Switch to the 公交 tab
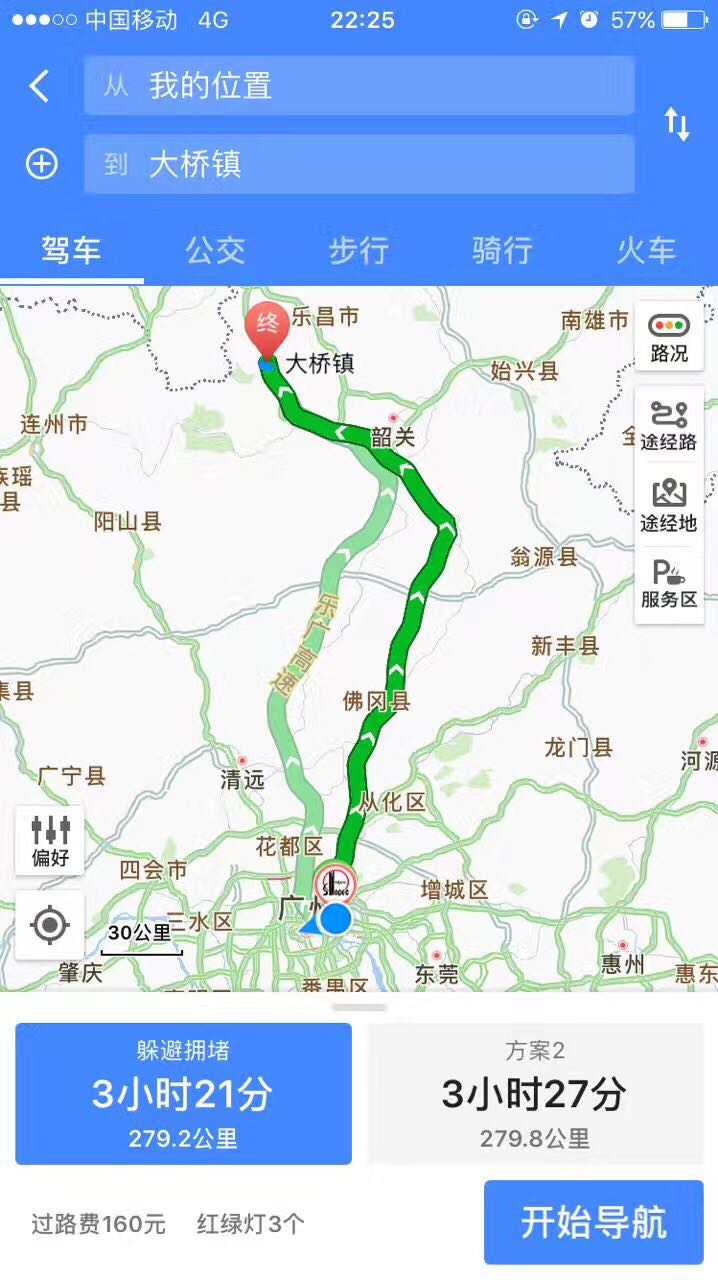Viewport: 718px width, 1280px height. pyautogui.click(x=215, y=250)
